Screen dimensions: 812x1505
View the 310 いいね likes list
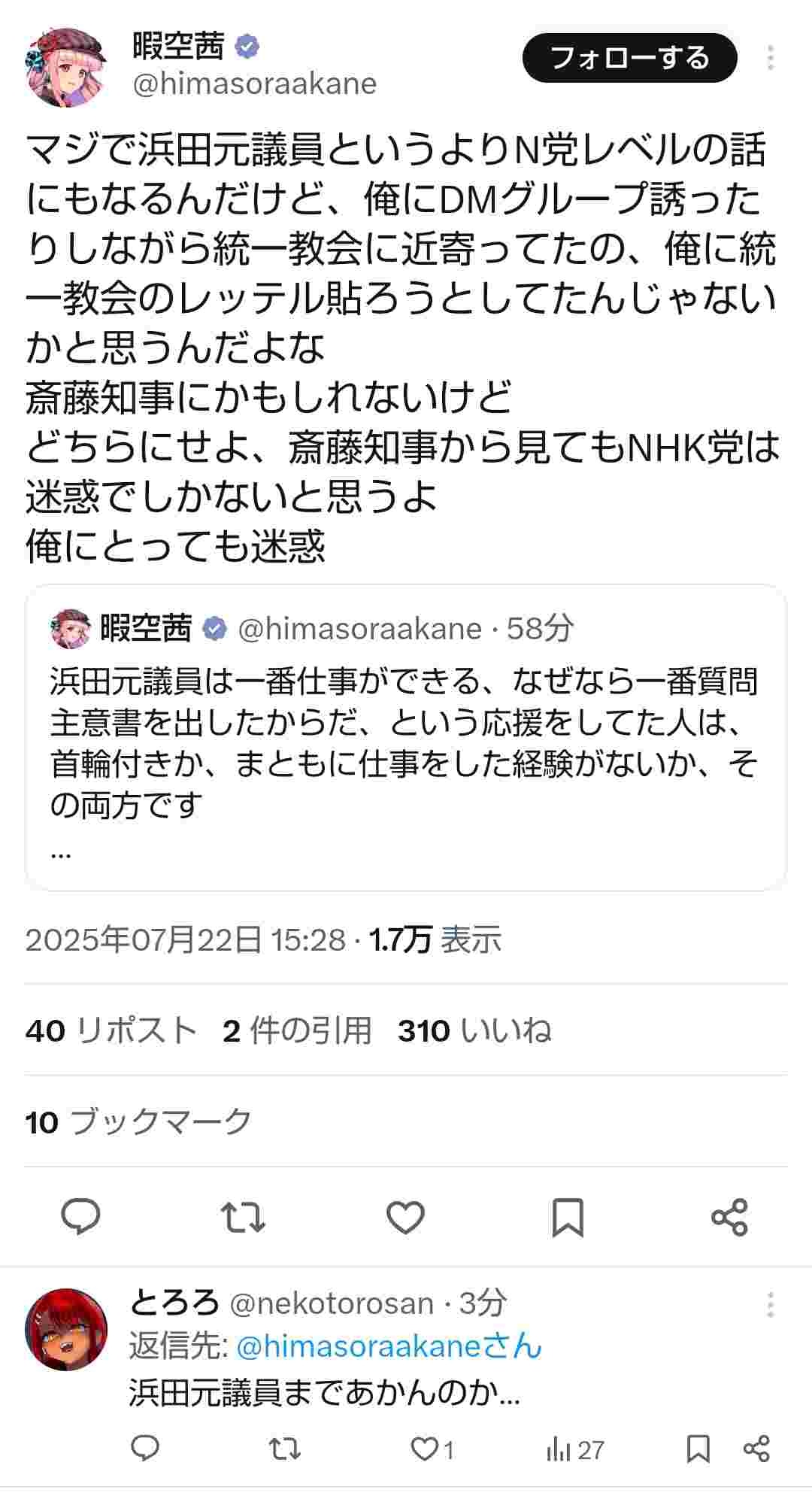[x=474, y=1030]
